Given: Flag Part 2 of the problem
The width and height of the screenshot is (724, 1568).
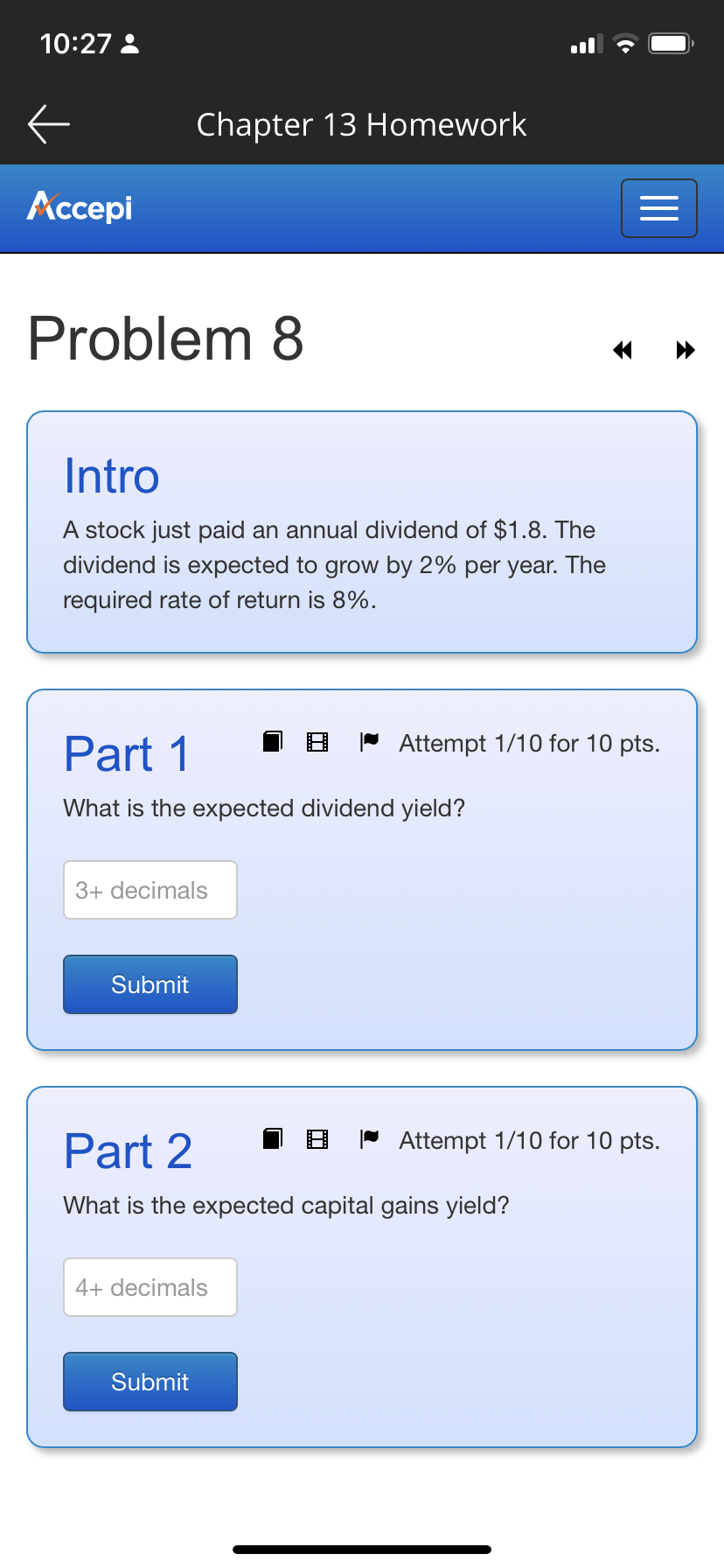Looking at the screenshot, I should pos(369,1138).
